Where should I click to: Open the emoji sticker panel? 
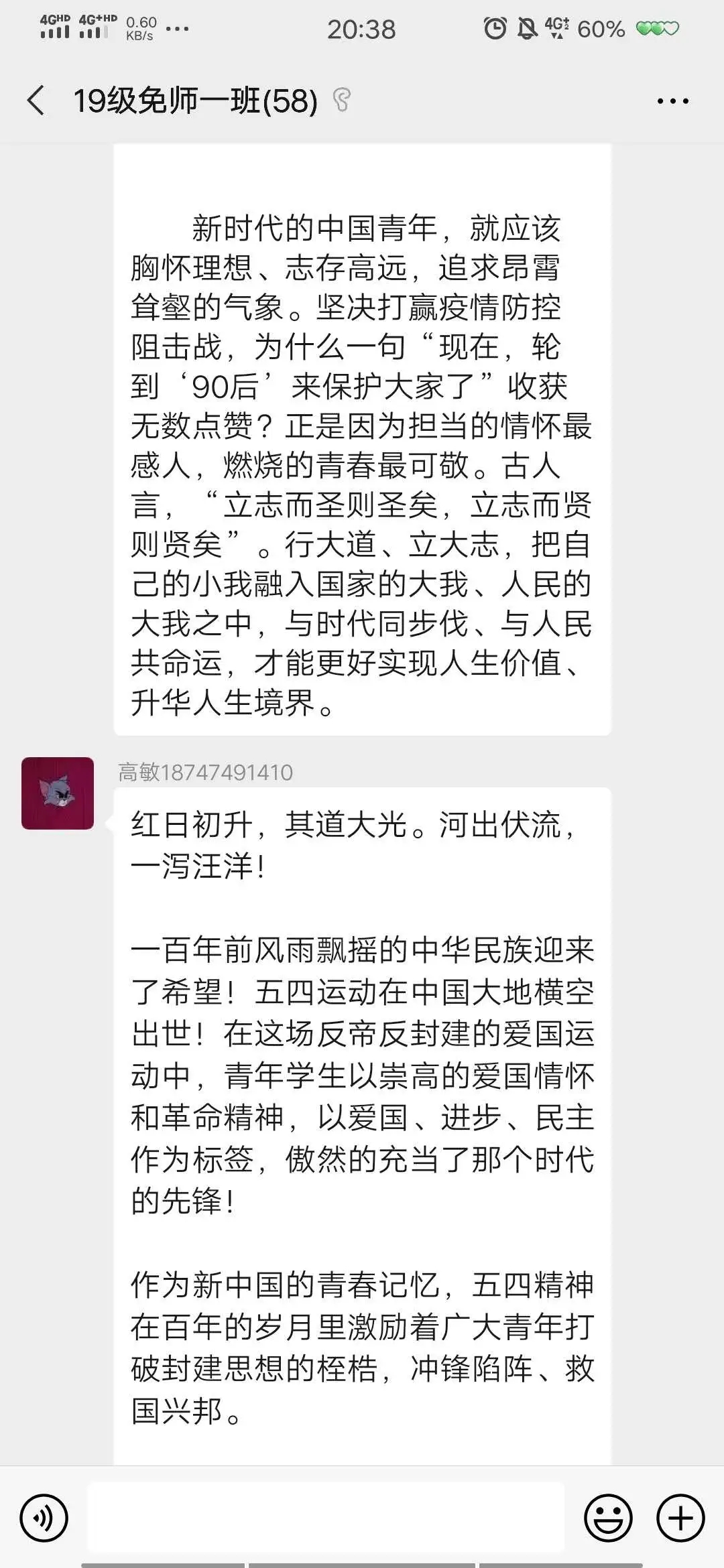click(608, 1518)
